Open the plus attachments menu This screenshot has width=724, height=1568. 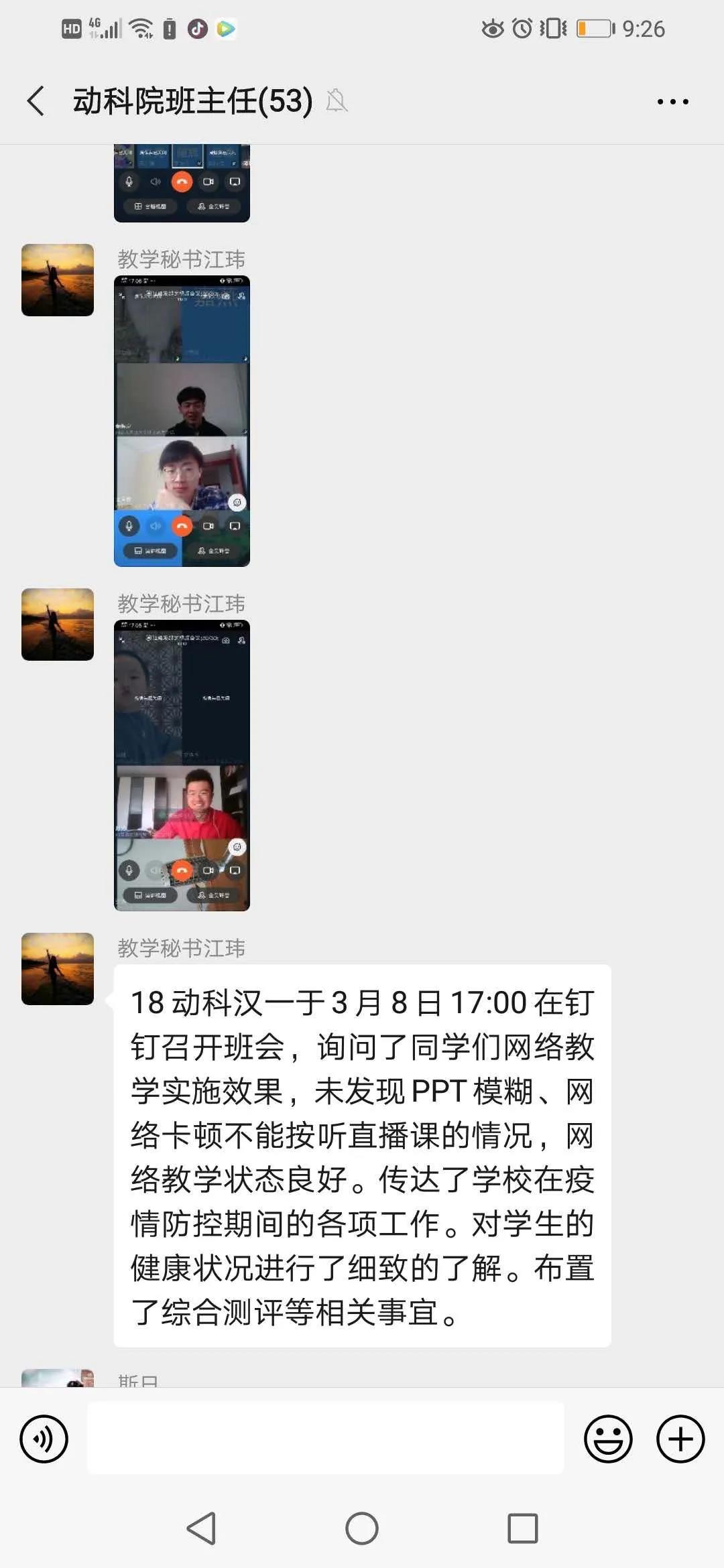[680, 1439]
